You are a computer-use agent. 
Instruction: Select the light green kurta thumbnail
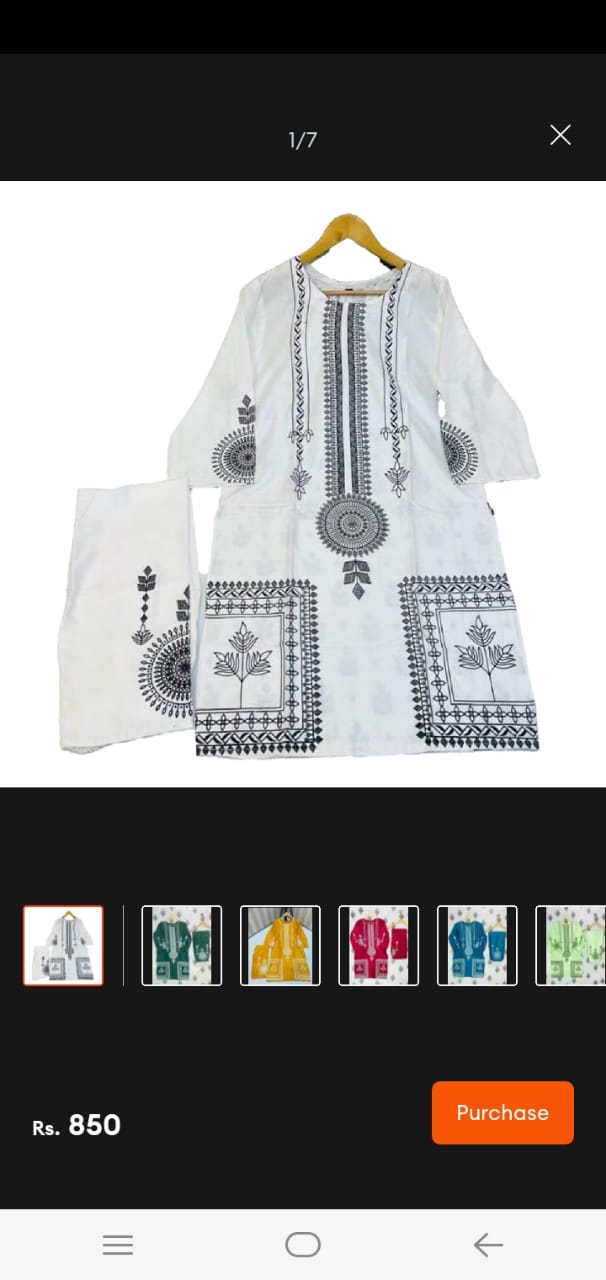click(572, 945)
